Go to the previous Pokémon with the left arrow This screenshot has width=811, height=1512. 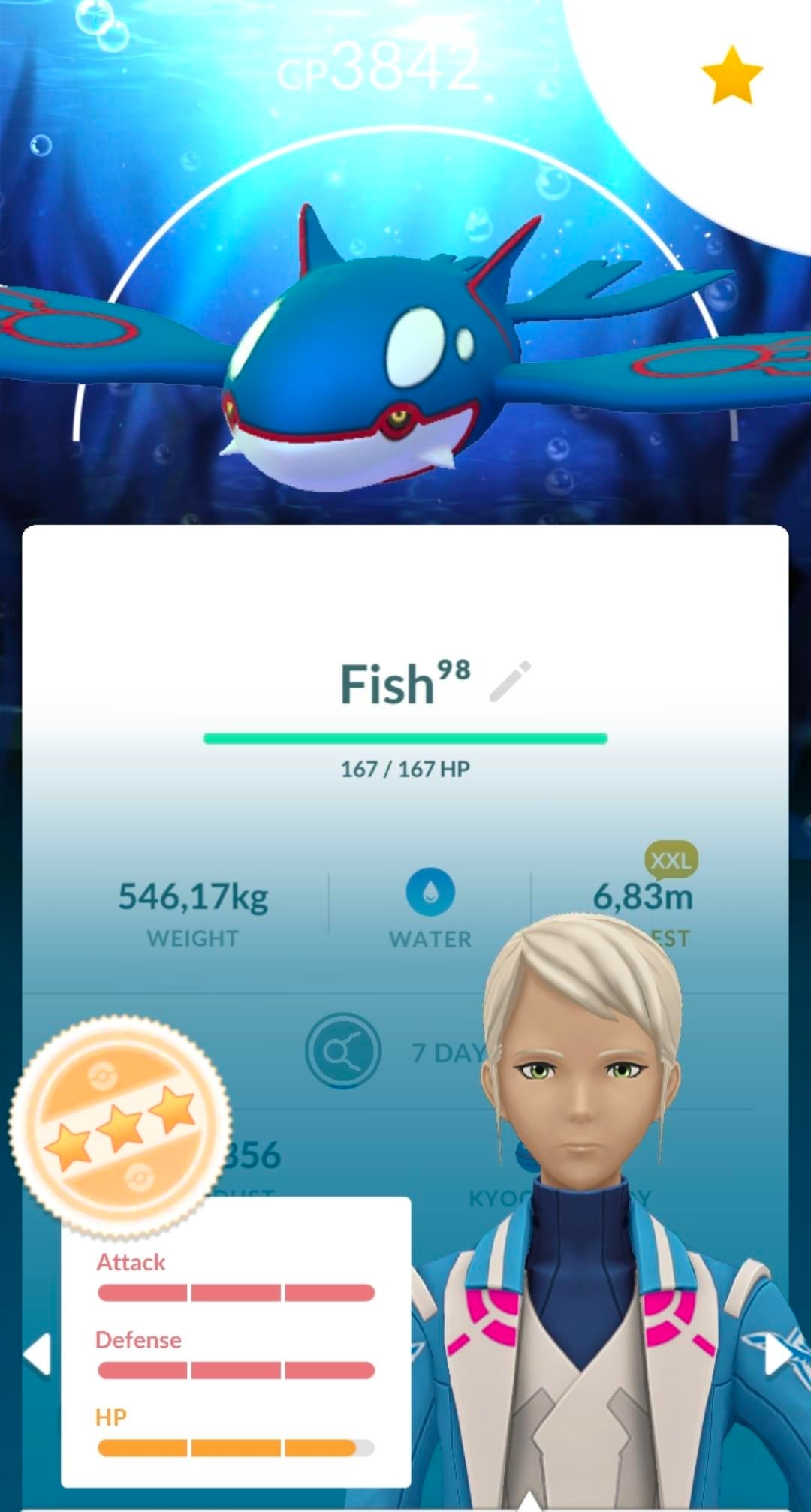37,1354
